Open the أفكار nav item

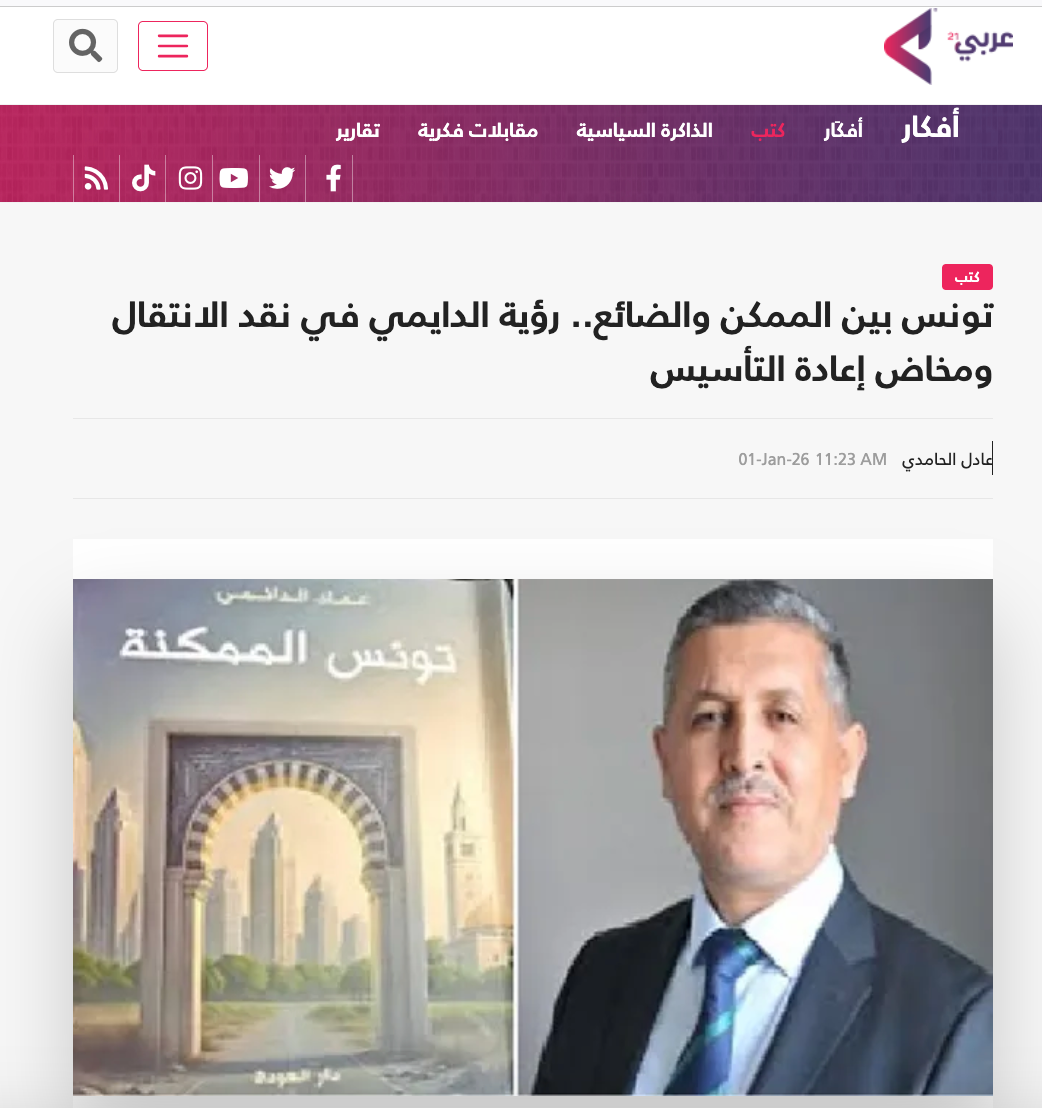click(843, 131)
